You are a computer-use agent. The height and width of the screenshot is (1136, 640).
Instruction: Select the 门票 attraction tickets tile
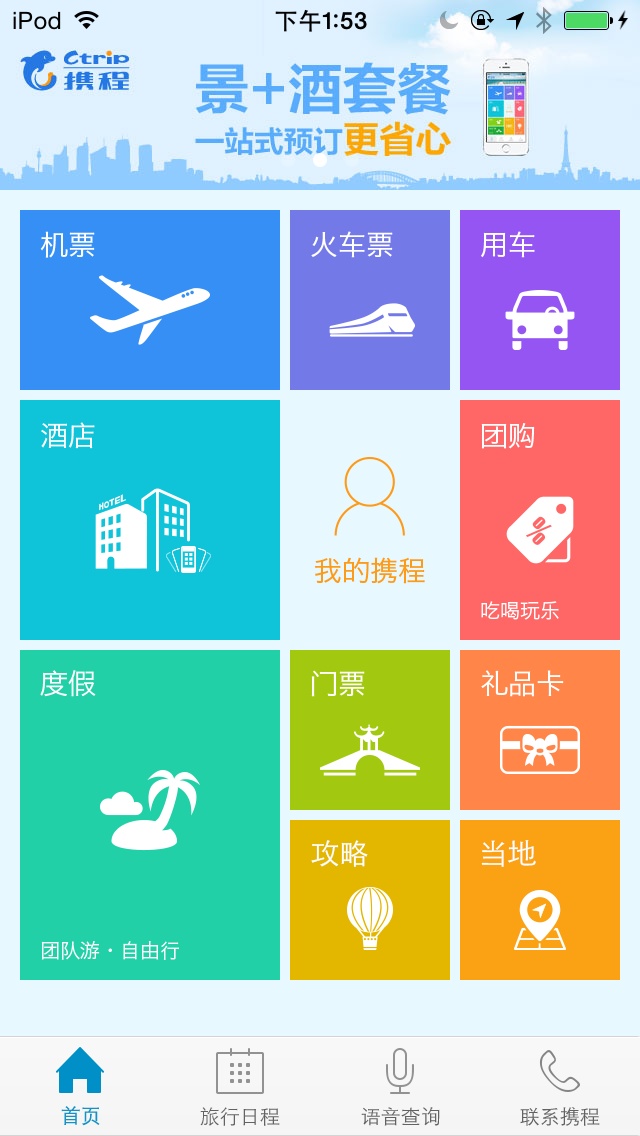tap(370, 730)
